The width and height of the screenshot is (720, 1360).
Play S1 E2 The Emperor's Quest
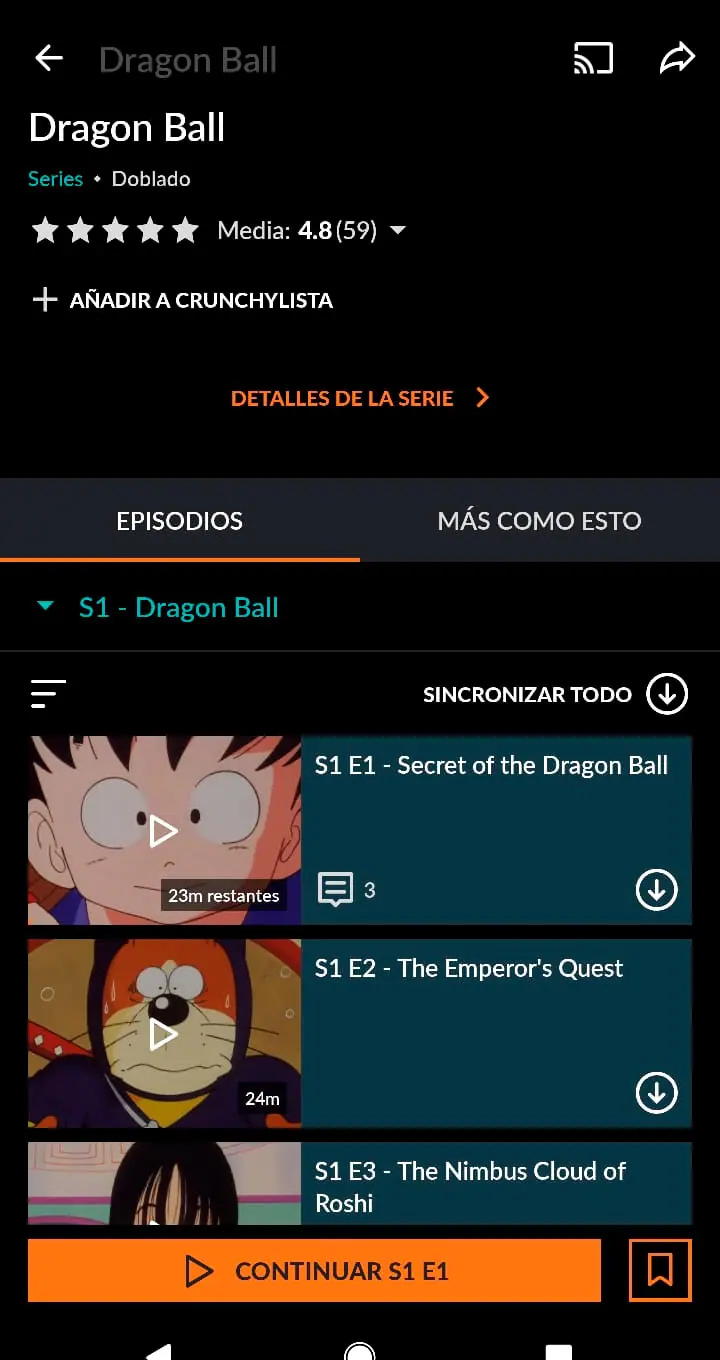(164, 1033)
